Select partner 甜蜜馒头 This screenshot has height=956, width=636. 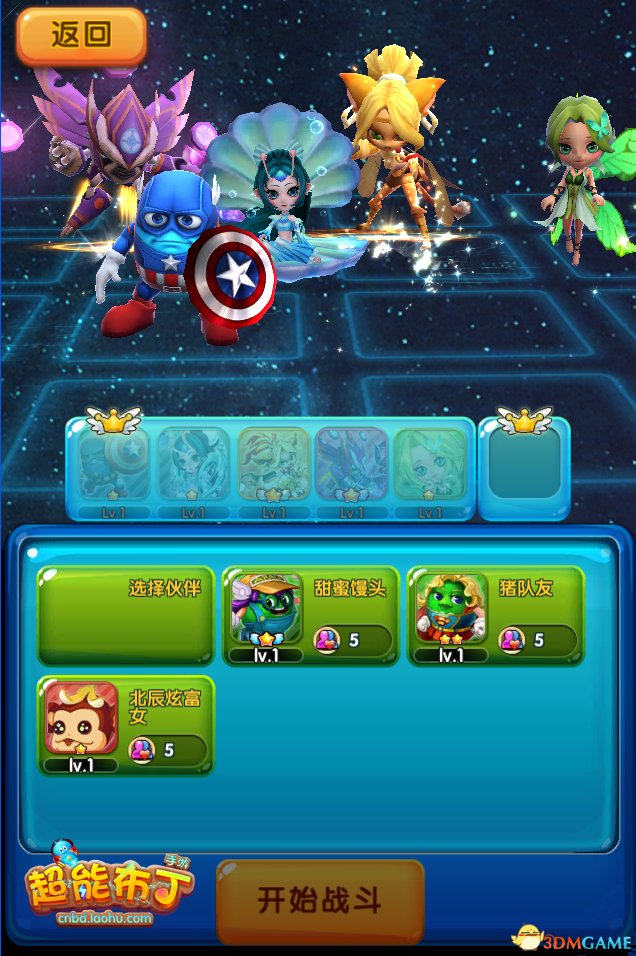tap(311, 616)
